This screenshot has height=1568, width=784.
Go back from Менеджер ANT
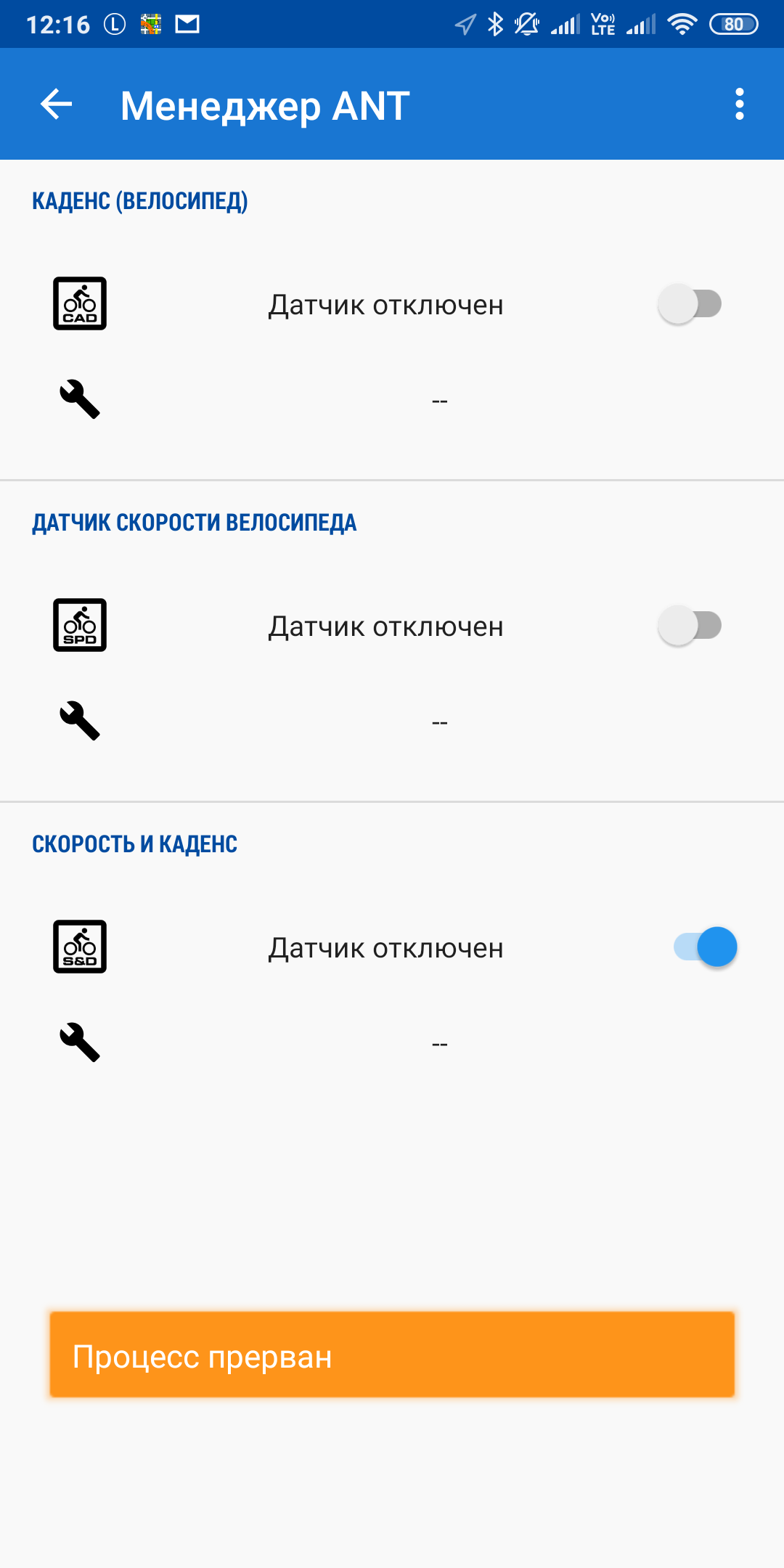(x=57, y=105)
